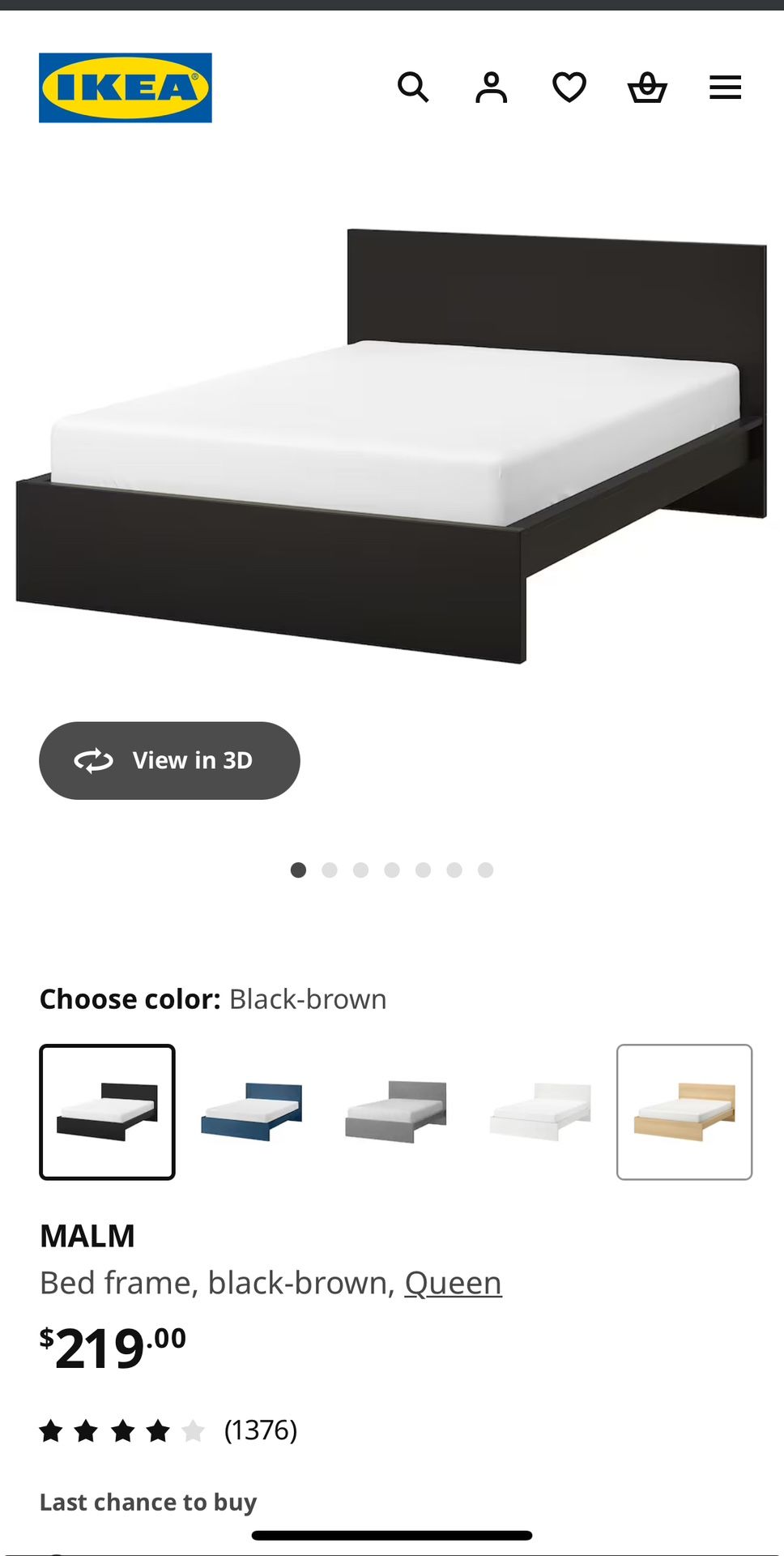
Task: Go to the IKEA home page
Action: tap(126, 88)
